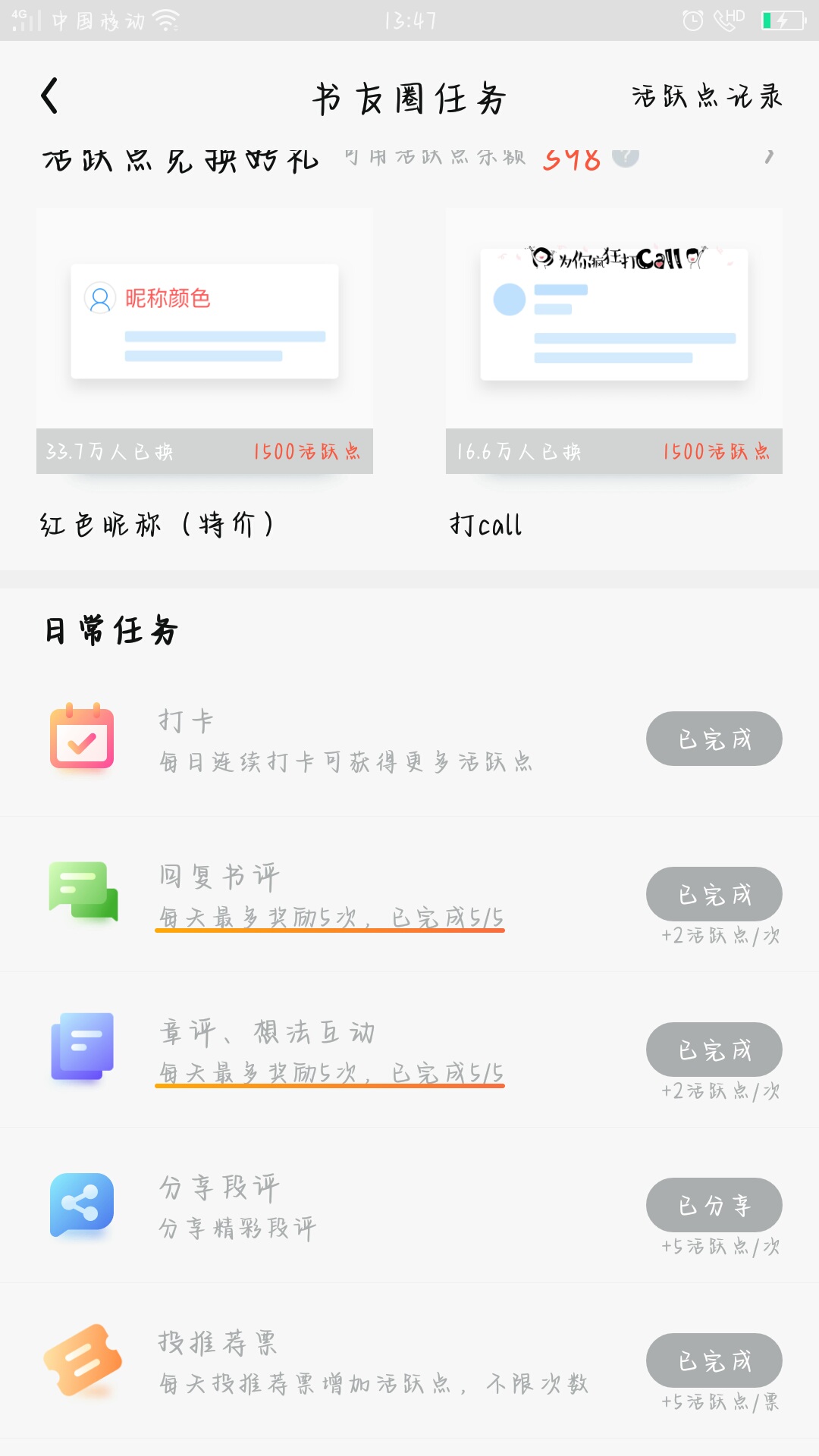The image size is (819, 1456).
Task: Go back using the top-left arrow
Action: click(x=50, y=96)
